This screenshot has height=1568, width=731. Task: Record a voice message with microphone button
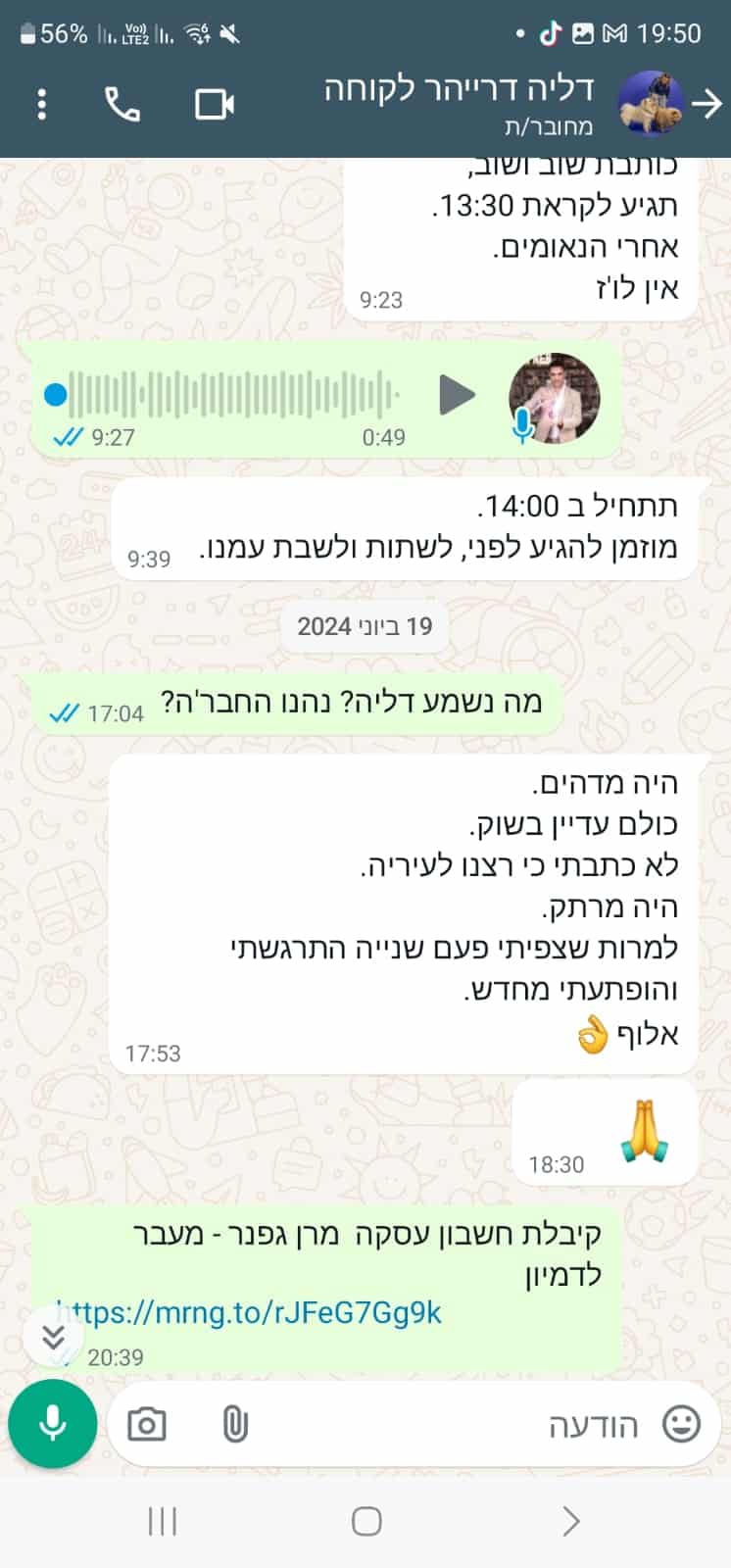[x=53, y=1424]
